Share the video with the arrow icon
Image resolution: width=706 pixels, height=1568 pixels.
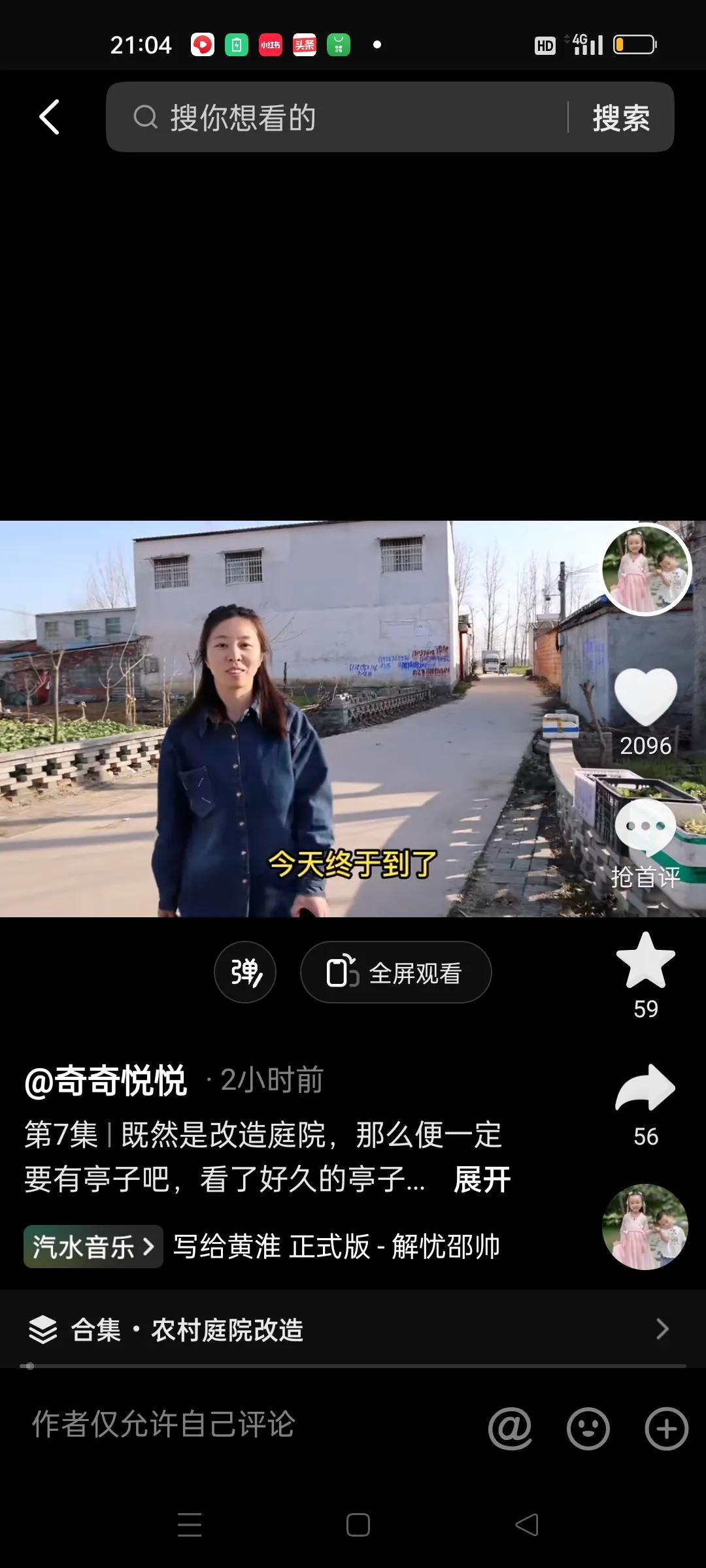click(646, 1088)
